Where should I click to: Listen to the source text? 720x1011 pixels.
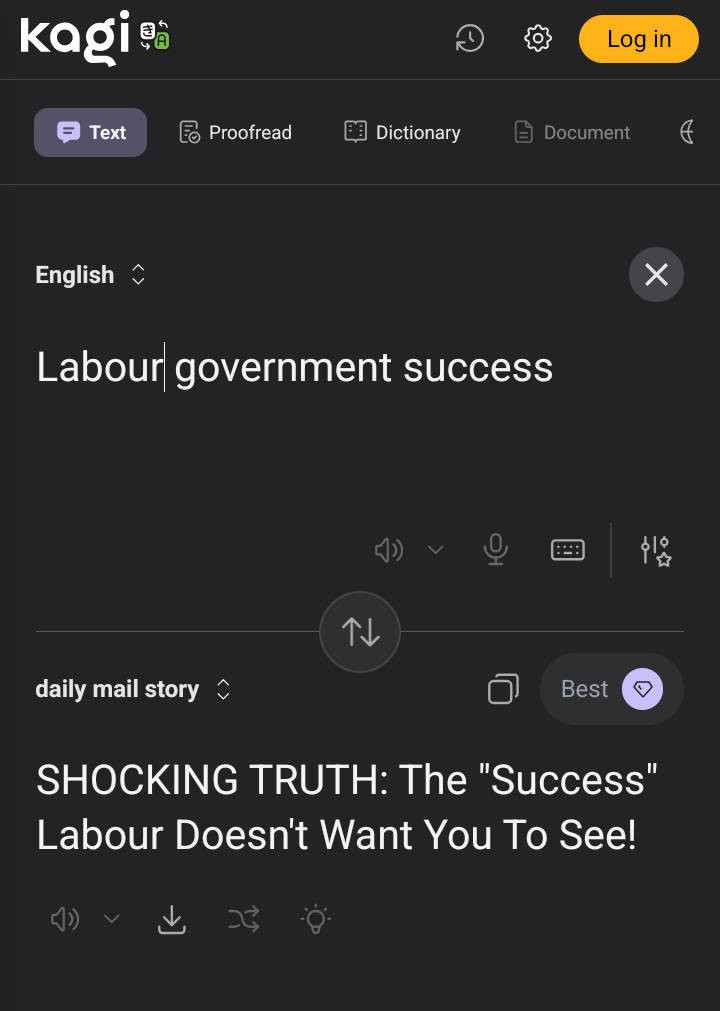tap(388, 550)
